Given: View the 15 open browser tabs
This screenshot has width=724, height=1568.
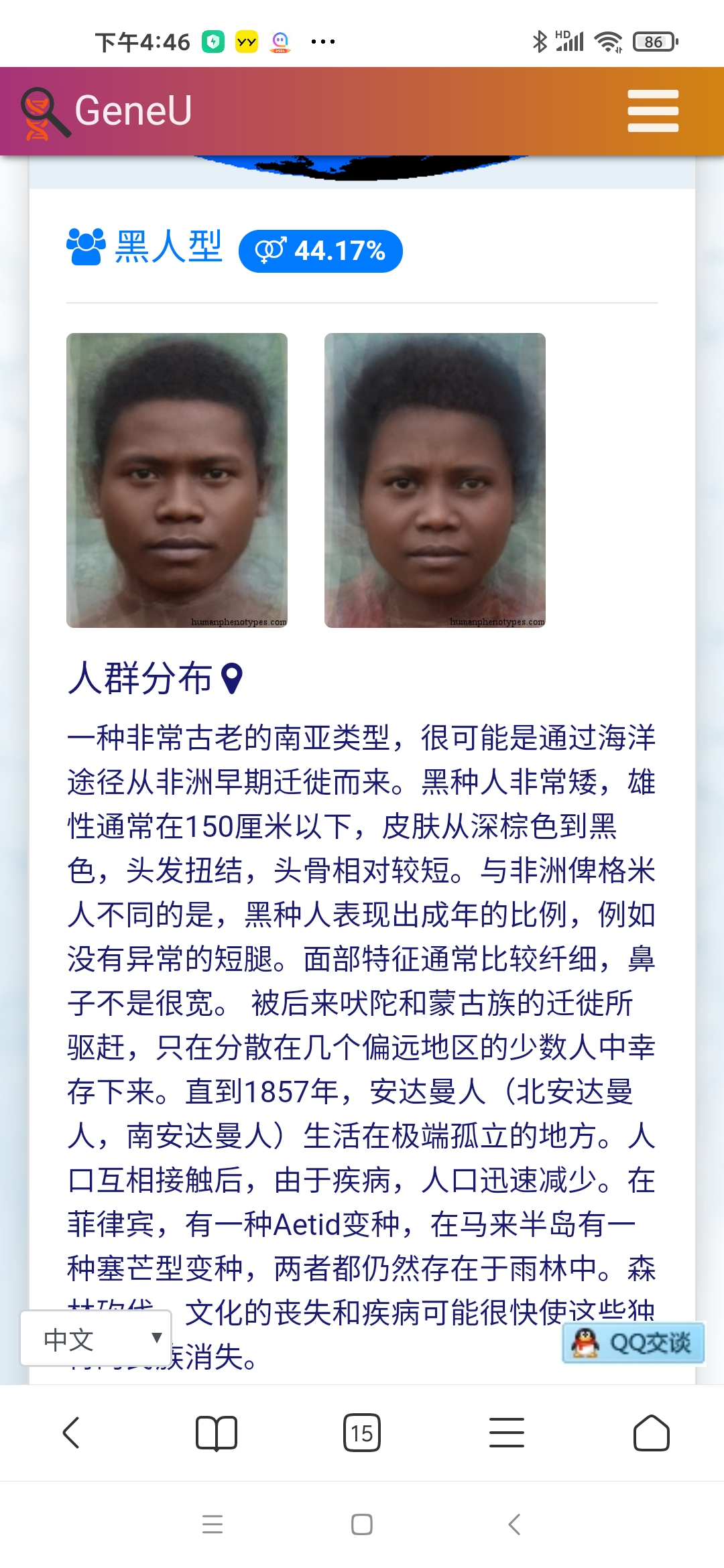Looking at the screenshot, I should (362, 1433).
